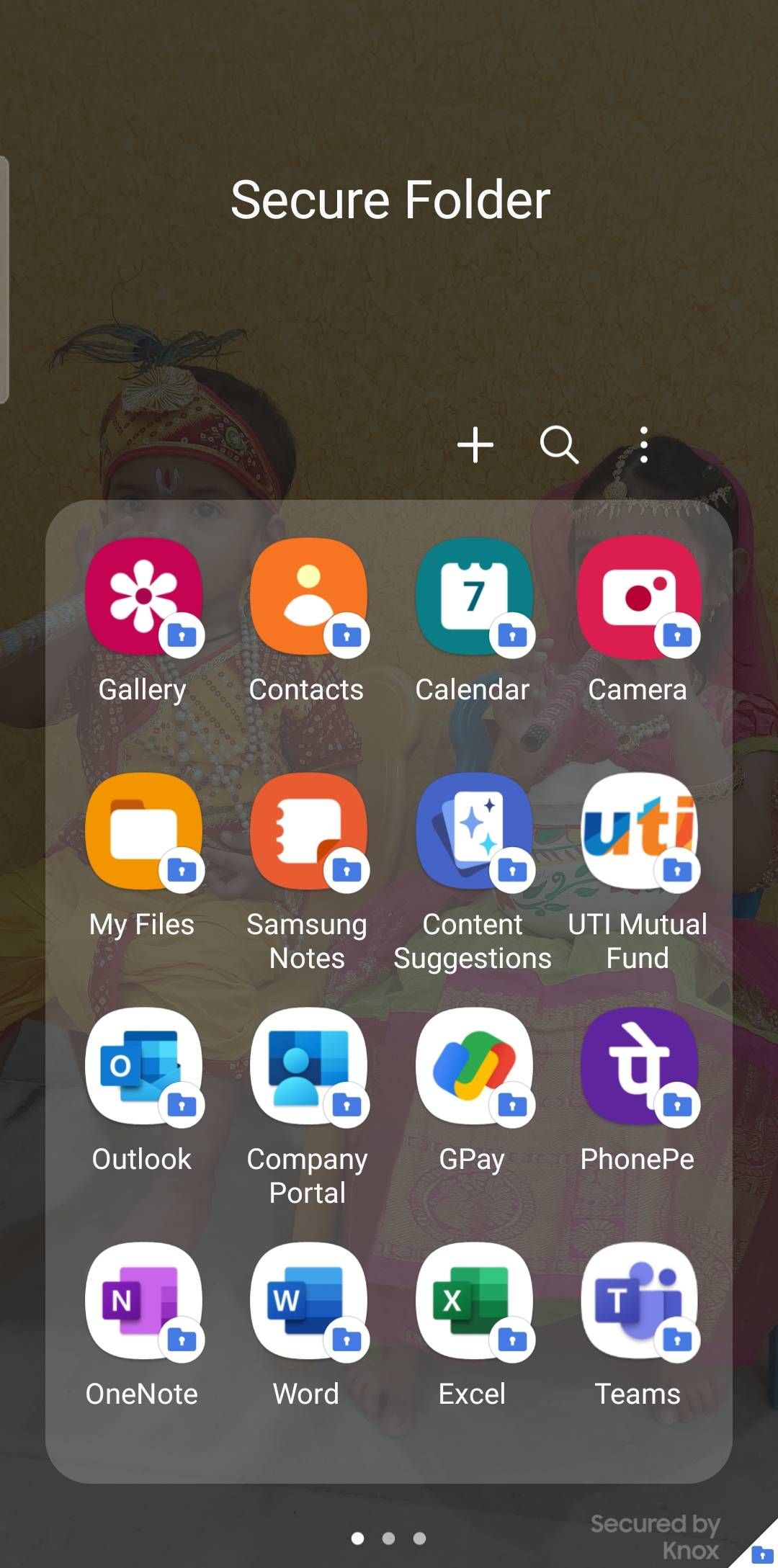Viewport: 778px width, 1568px height.
Task: Open the PhonePe app
Action: tap(638, 1066)
